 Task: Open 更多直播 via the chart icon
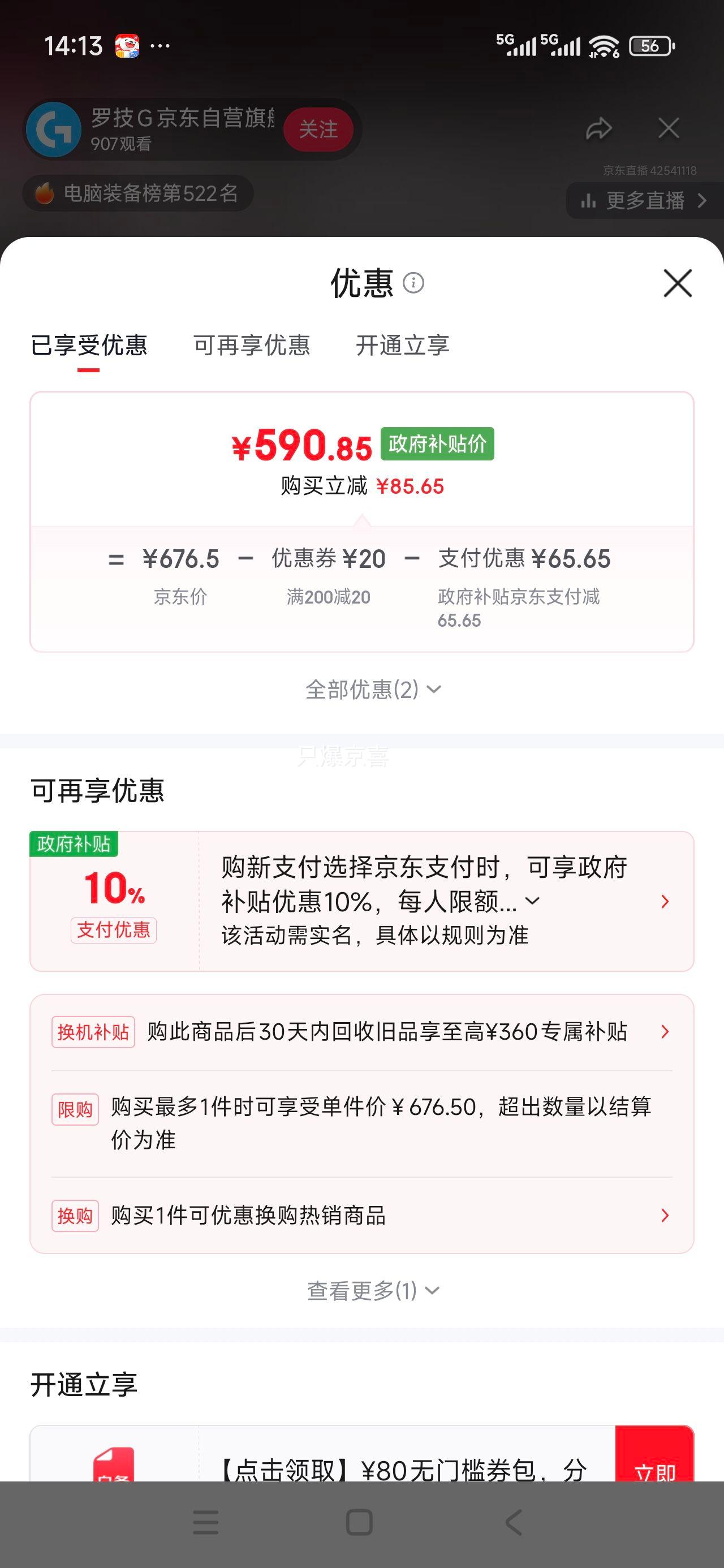(x=590, y=201)
